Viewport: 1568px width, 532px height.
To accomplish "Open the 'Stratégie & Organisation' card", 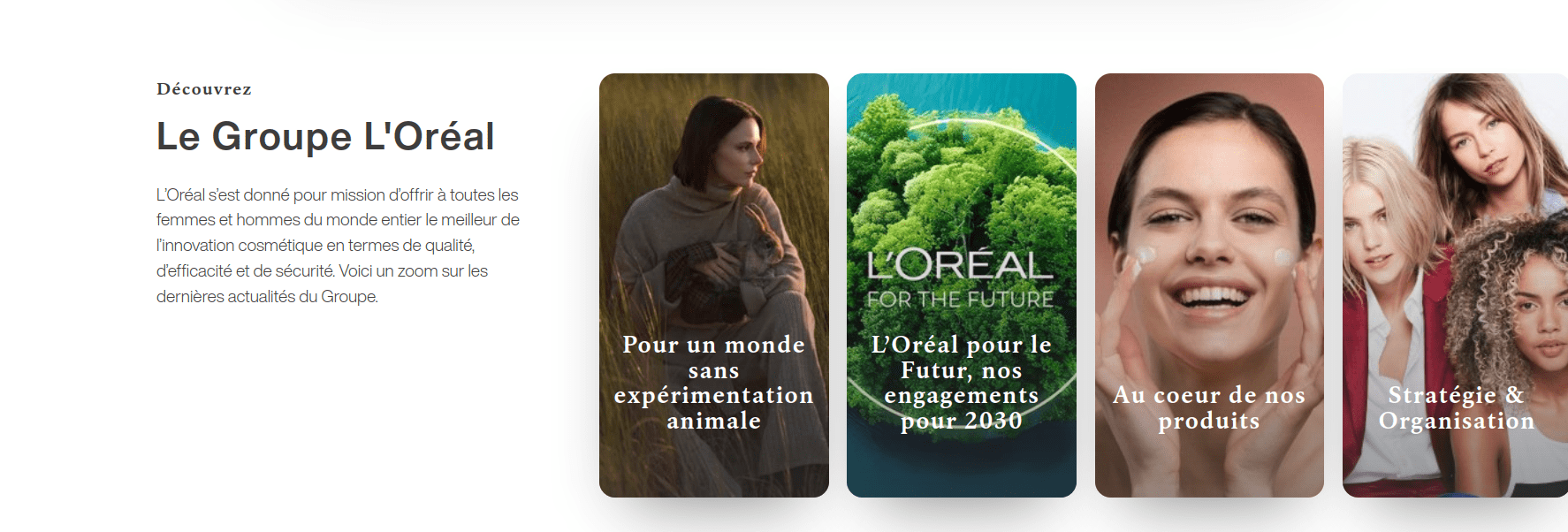I will click(x=1455, y=285).
